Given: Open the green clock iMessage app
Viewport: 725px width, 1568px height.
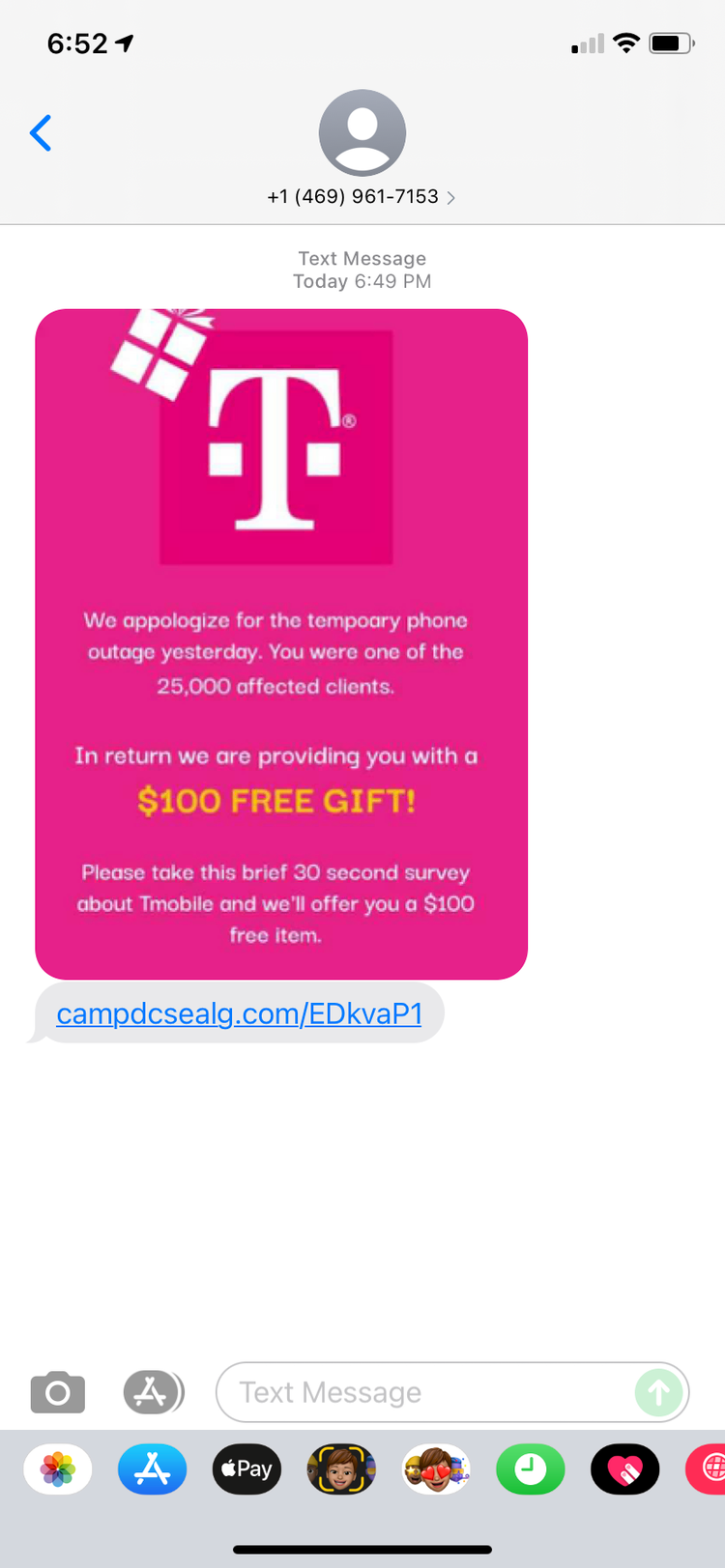Looking at the screenshot, I should [x=530, y=1469].
